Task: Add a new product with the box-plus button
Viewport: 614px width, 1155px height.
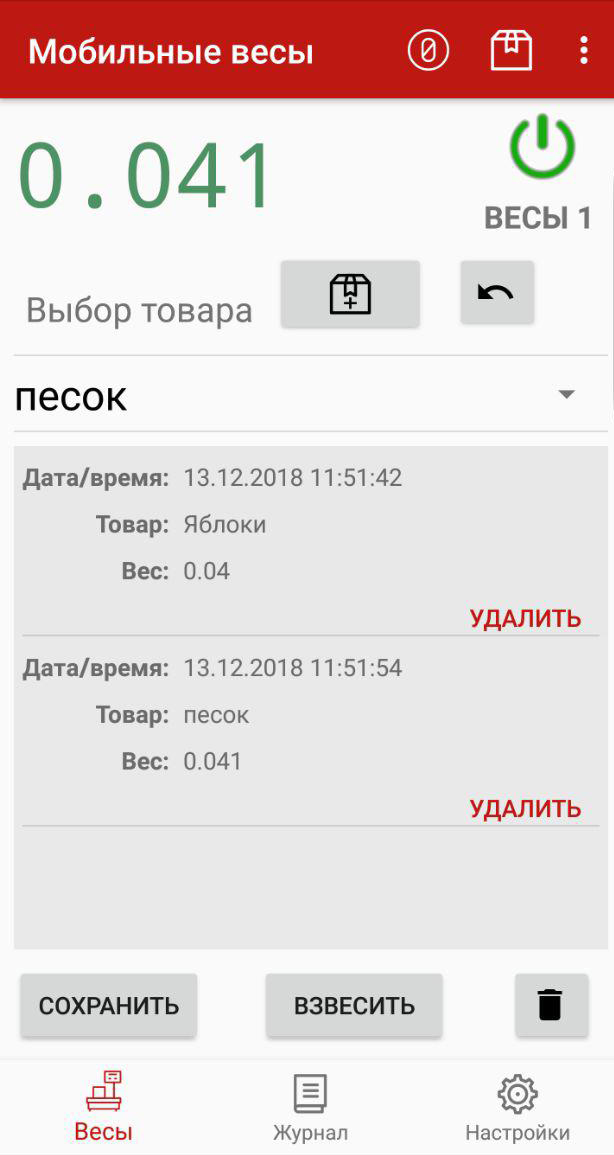Action: pyautogui.click(x=350, y=294)
